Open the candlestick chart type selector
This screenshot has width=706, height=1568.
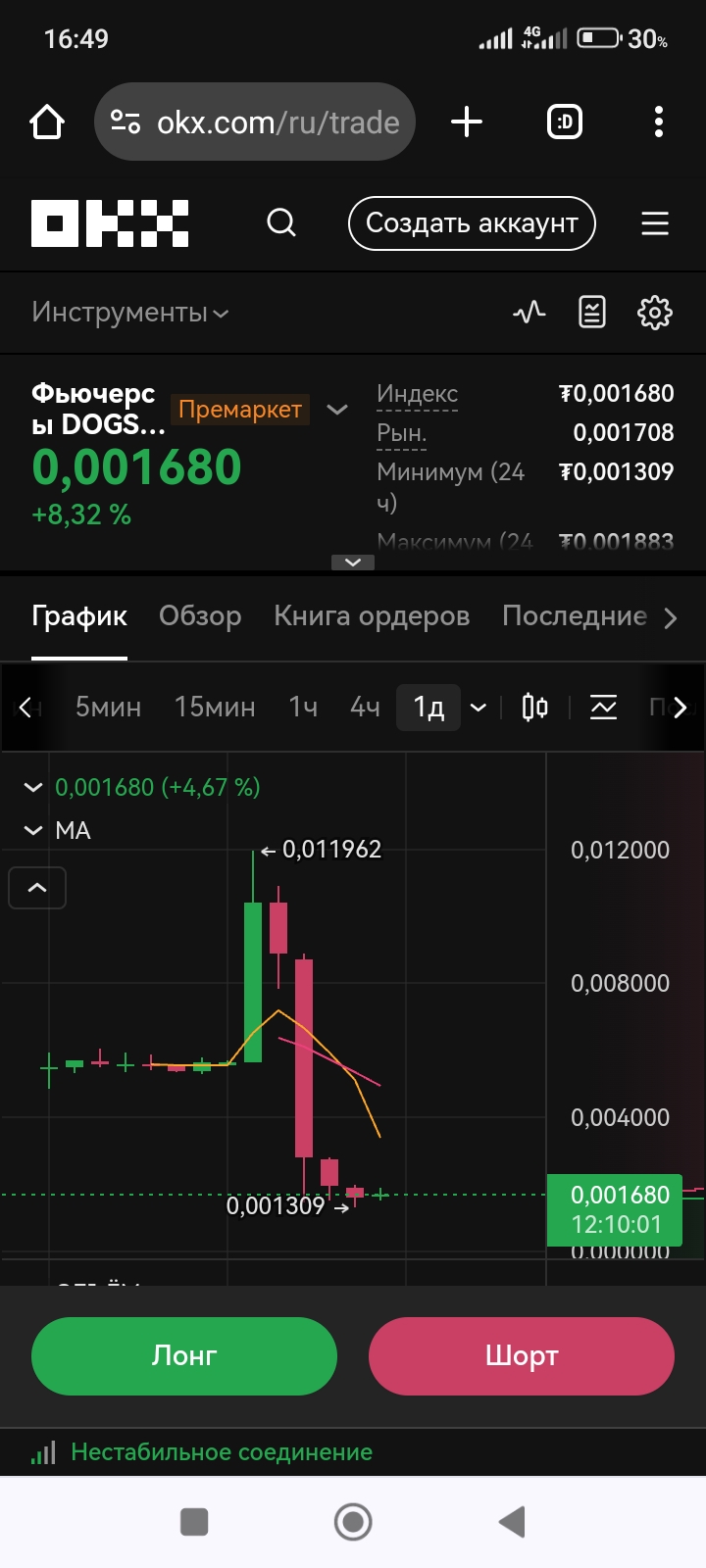coord(535,707)
